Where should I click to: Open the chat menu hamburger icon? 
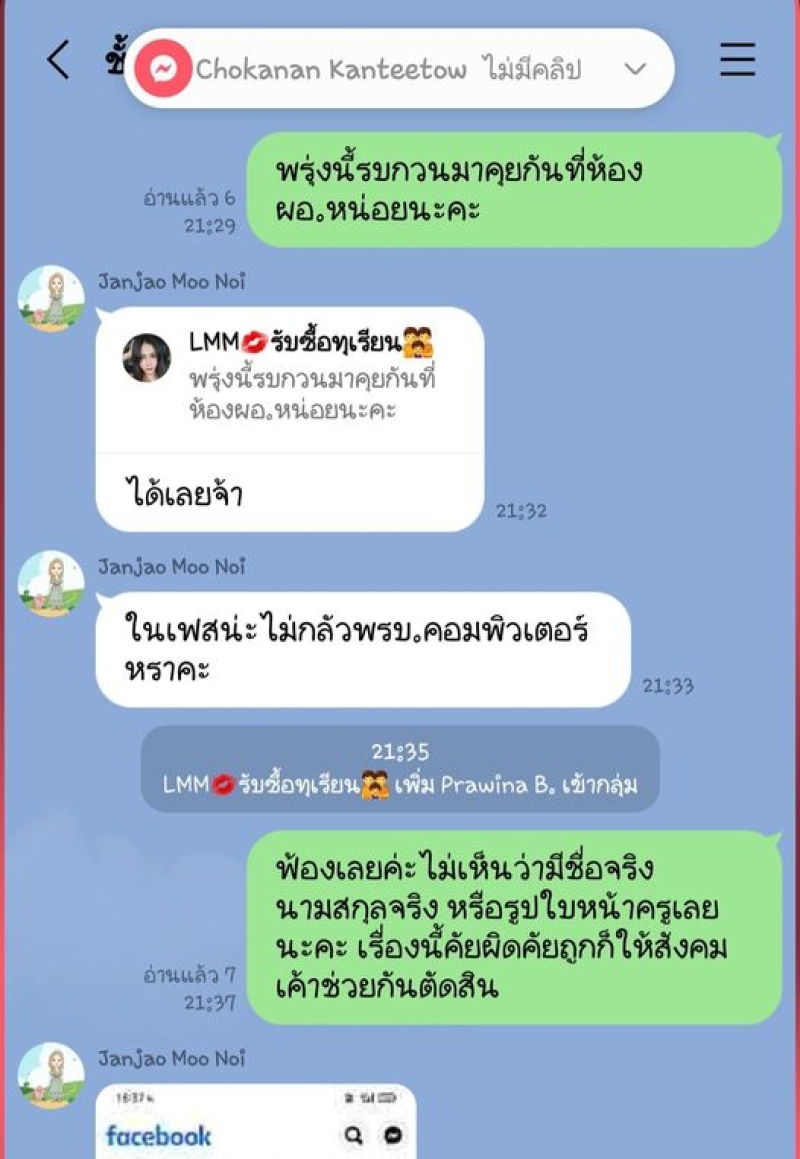(x=738, y=61)
